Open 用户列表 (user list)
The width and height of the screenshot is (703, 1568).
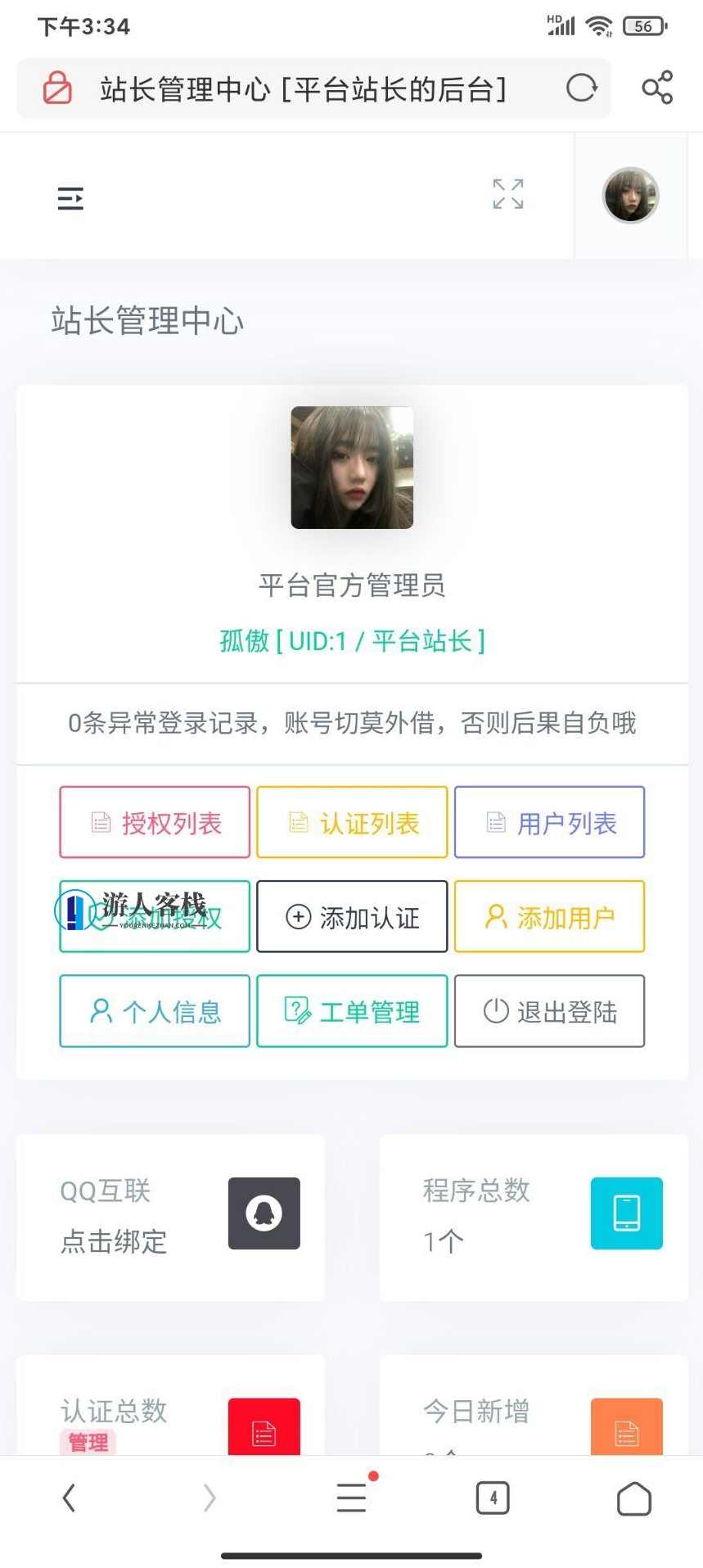point(549,822)
